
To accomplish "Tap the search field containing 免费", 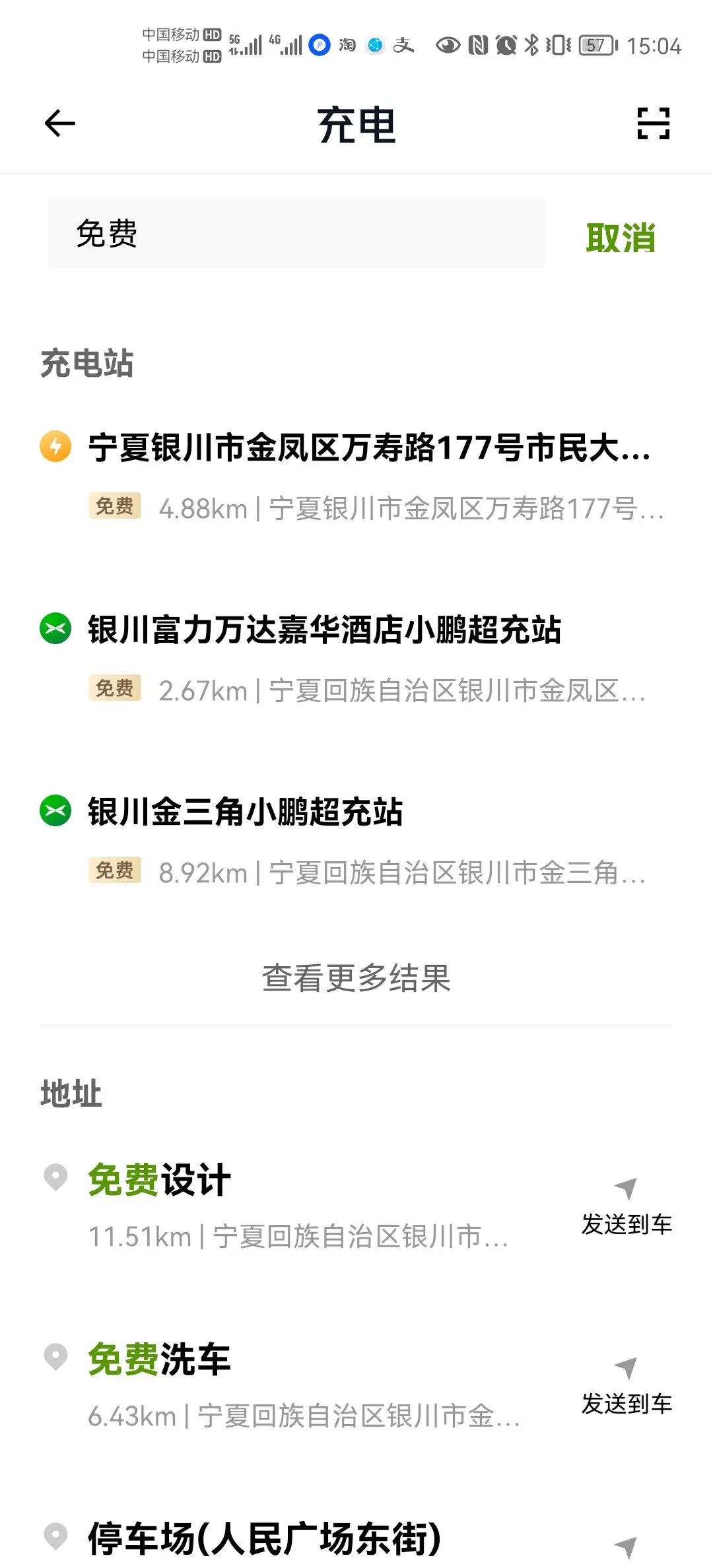I will (296, 233).
